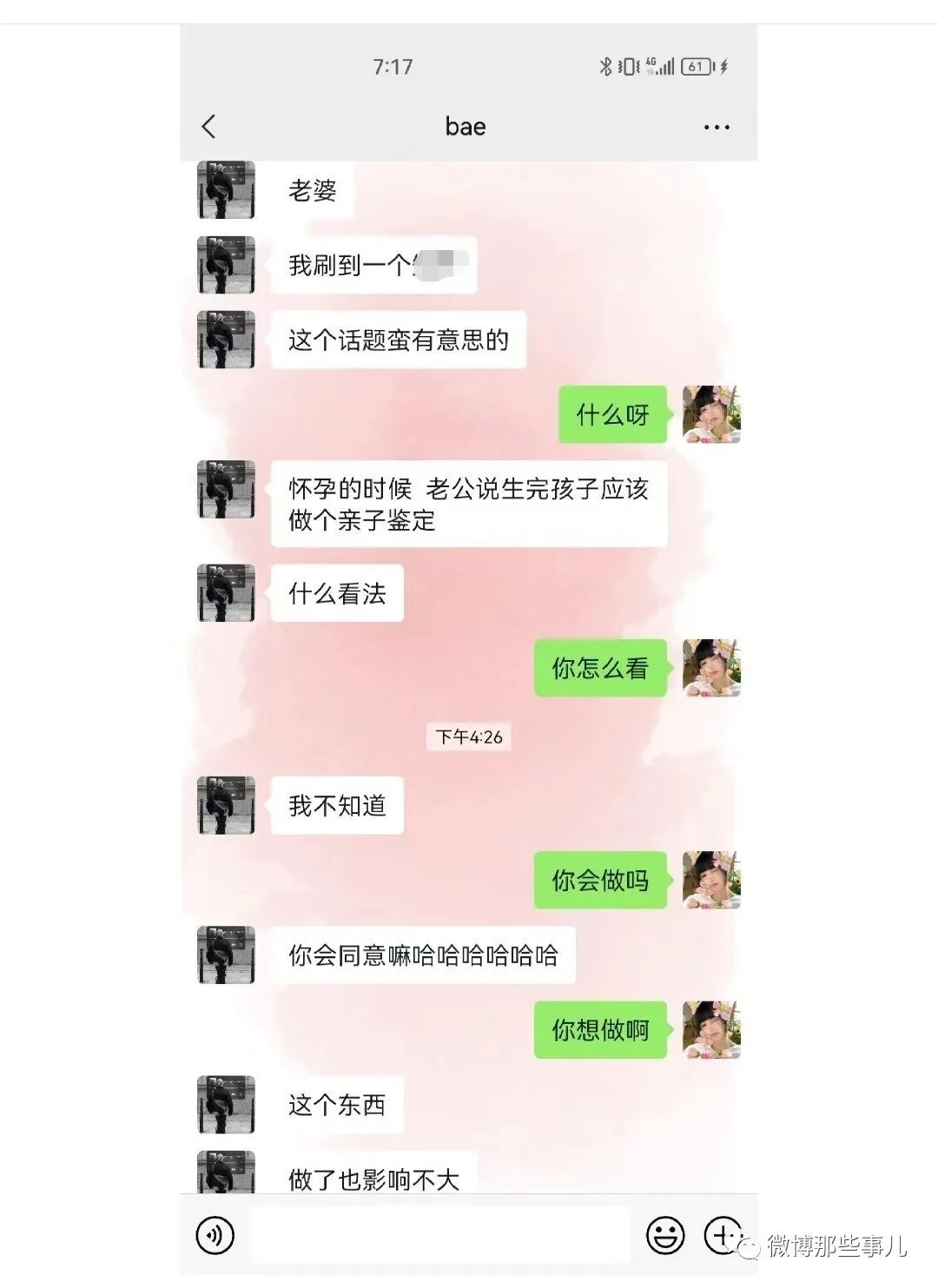This screenshot has height=1288, width=938.
Task: Open own avatar beside 什么呀 message
Action: coord(711,414)
